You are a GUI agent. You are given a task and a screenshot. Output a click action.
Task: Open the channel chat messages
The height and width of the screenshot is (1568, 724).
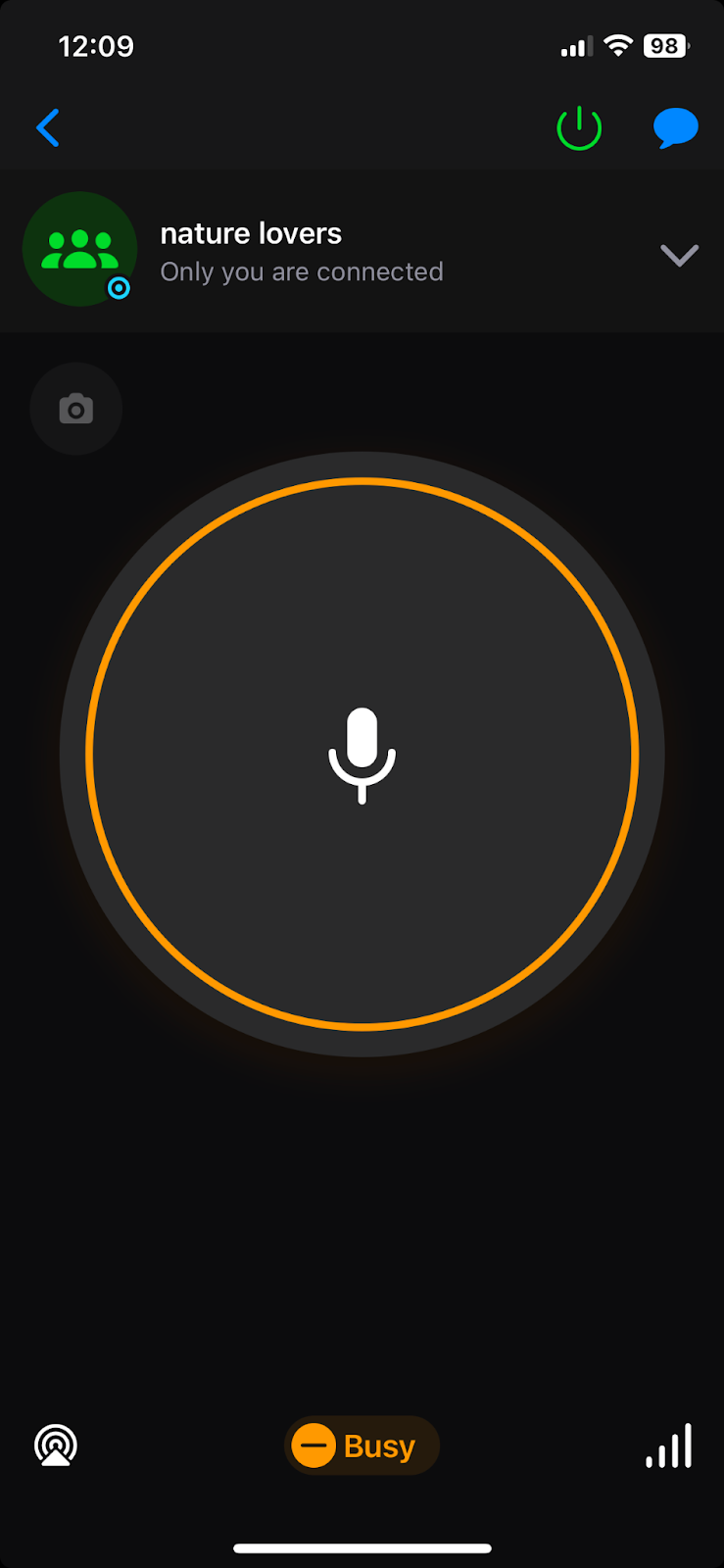(x=675, y=128)
